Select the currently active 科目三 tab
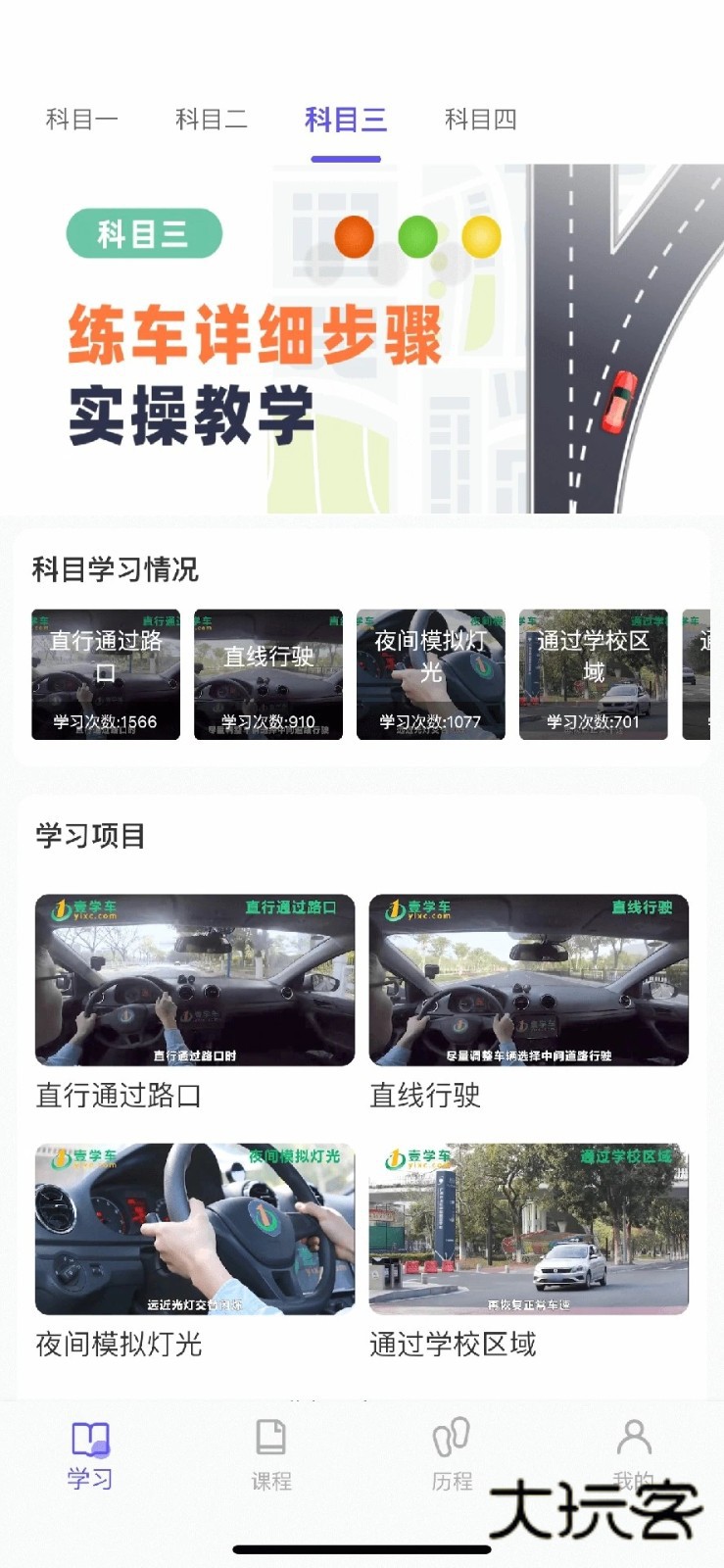724x1568 pixels. pos(346,119)
